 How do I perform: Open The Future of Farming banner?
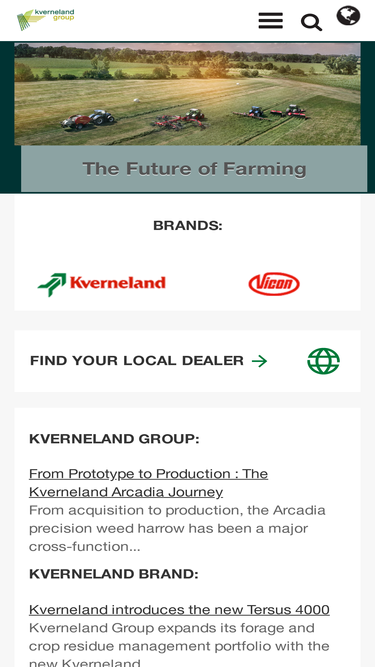194,168
